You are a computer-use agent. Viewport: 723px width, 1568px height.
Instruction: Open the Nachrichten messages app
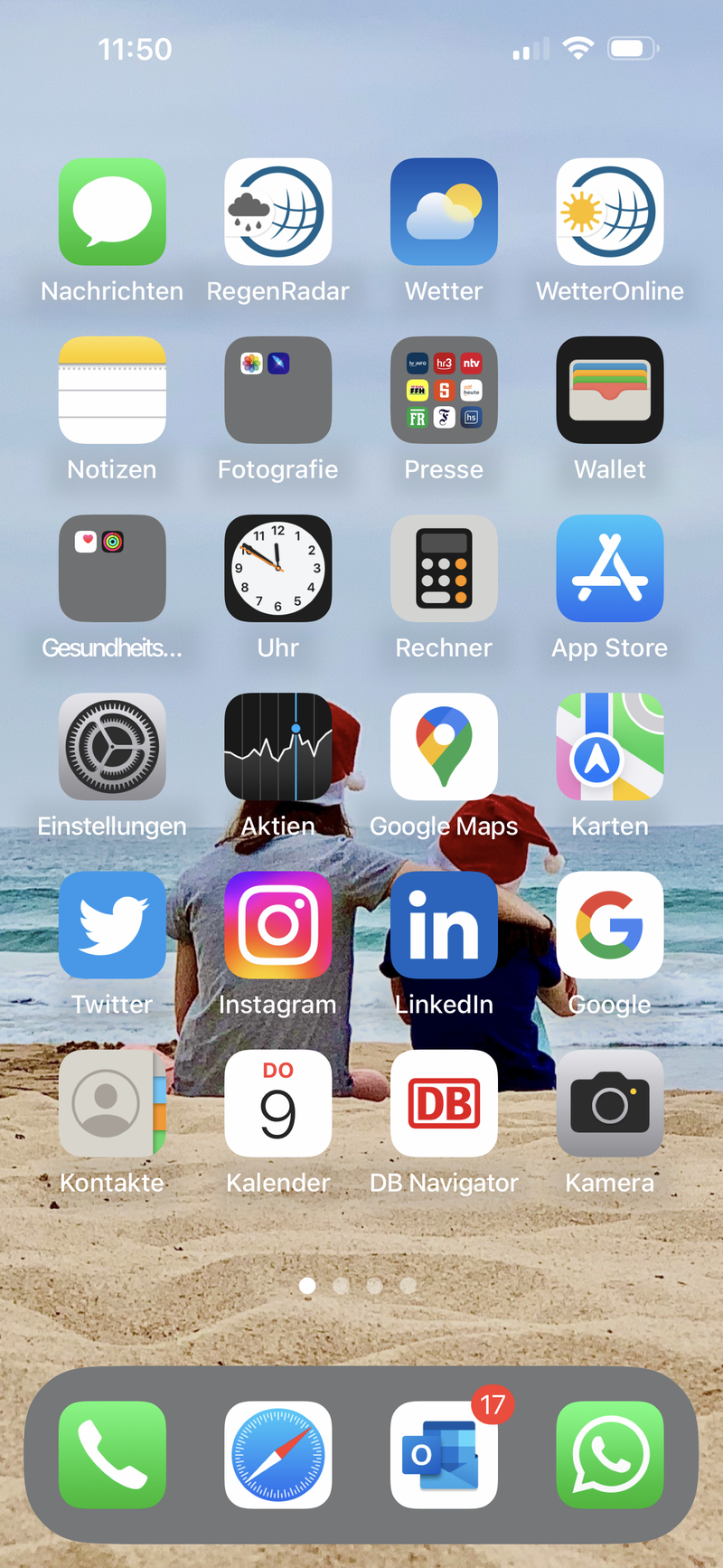pyautogui.click(x=112, y=212)
